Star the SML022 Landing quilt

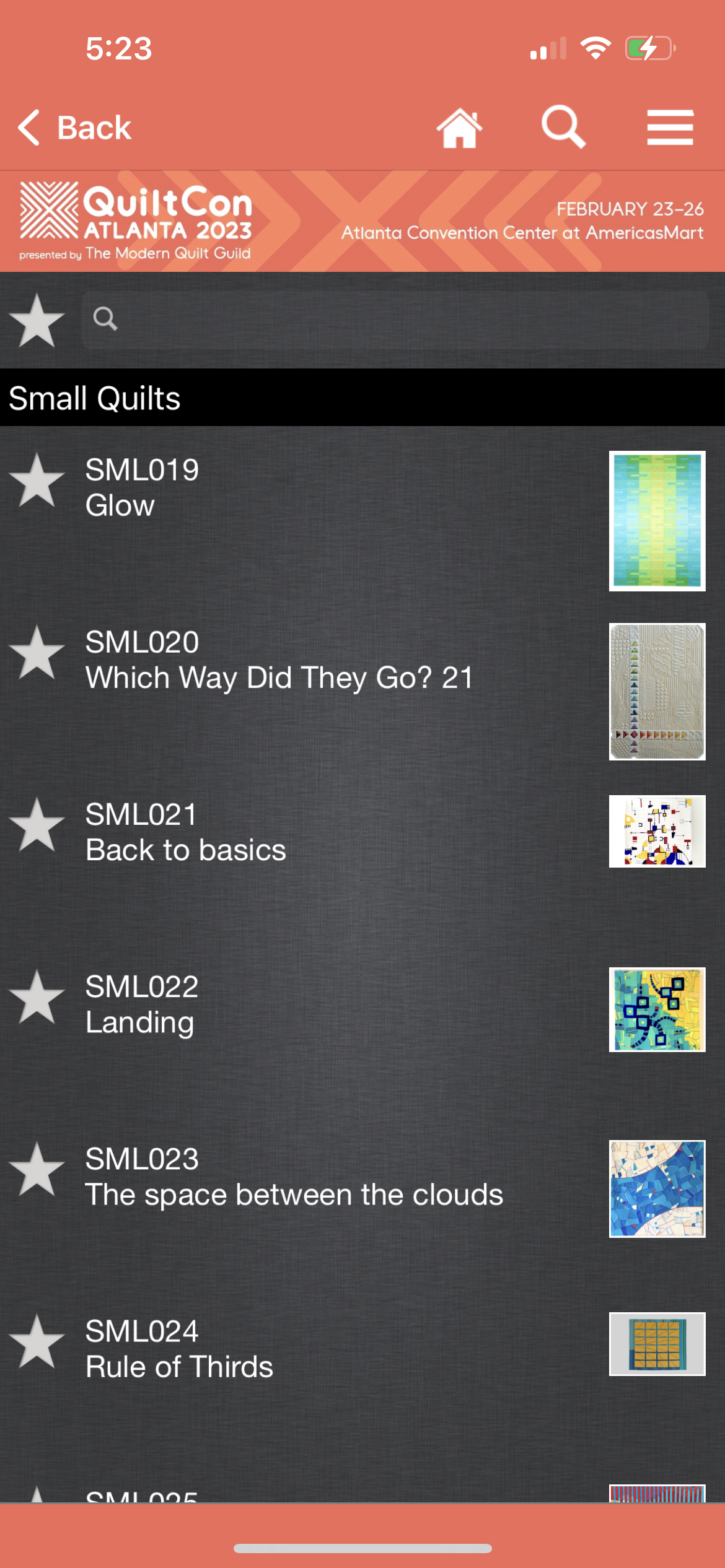pyautogui.click(x=37, y=997)
